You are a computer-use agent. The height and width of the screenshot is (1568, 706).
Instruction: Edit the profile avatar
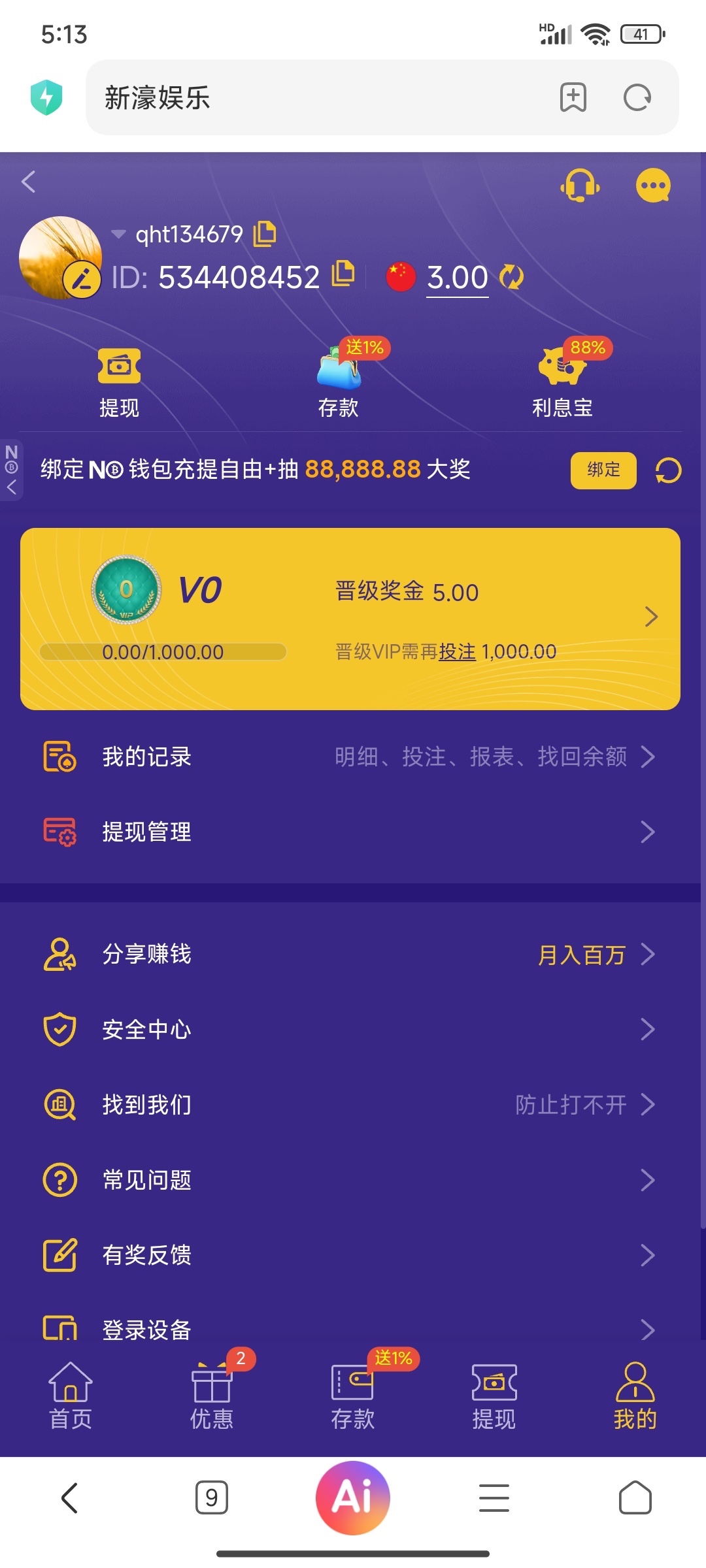[82, 280]
